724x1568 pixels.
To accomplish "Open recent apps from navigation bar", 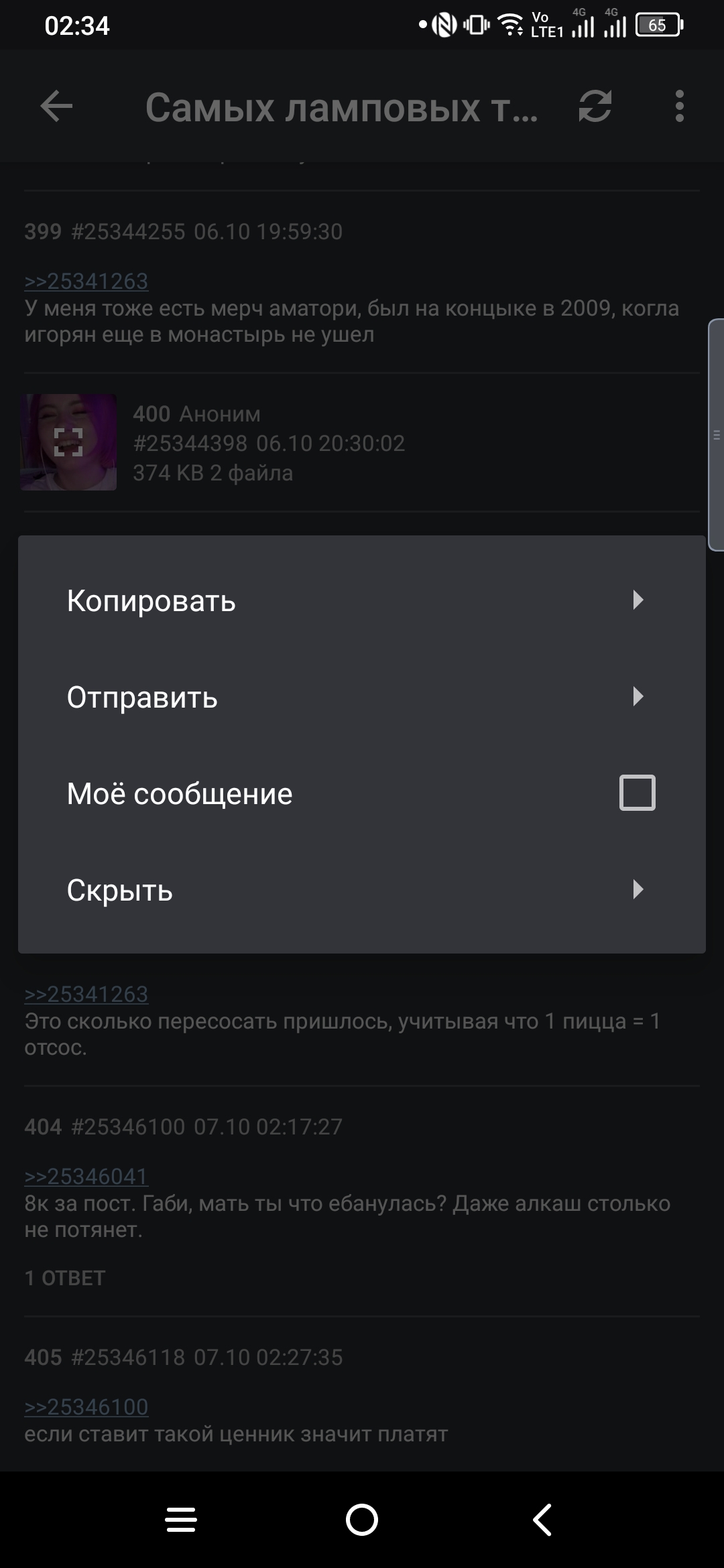I will pyautogui.click(x=181, y=1520).
